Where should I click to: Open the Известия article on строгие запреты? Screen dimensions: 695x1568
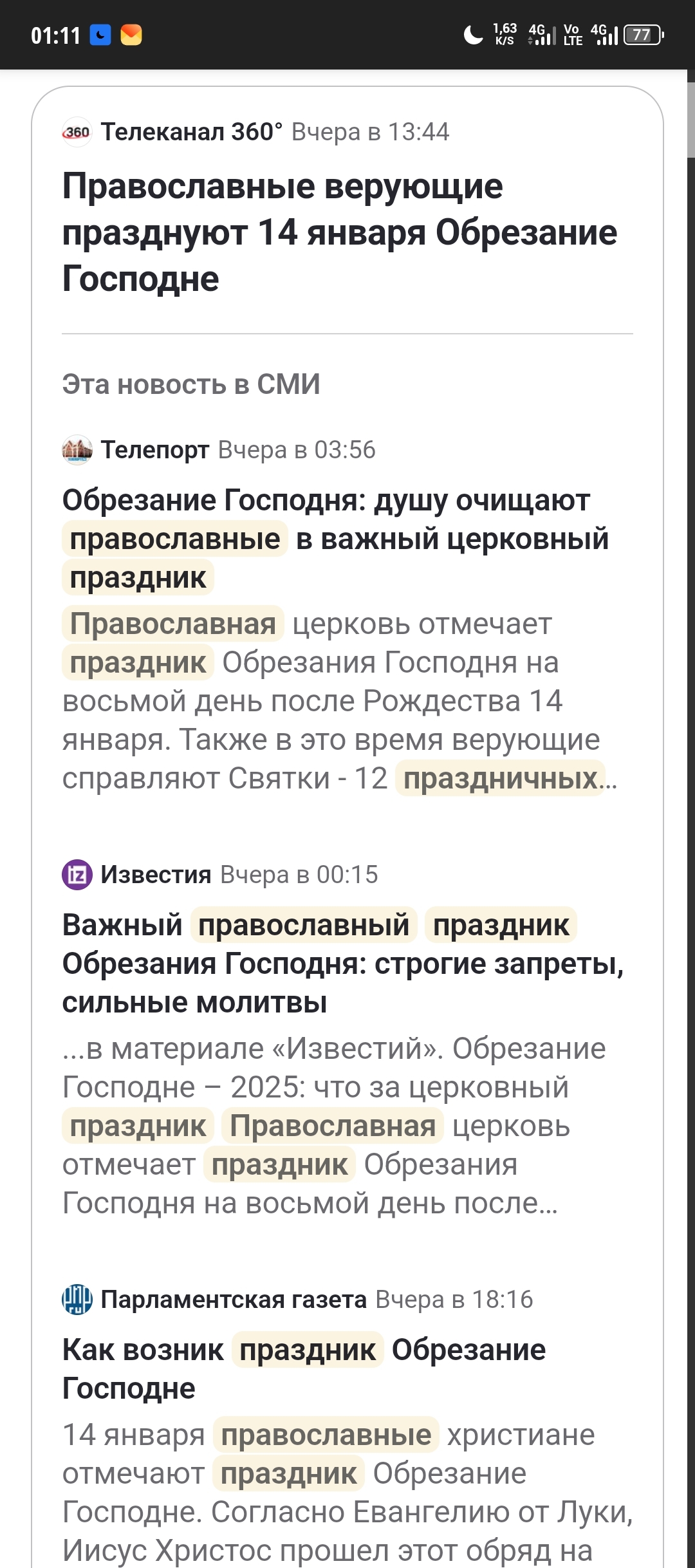tap(342, 964)
